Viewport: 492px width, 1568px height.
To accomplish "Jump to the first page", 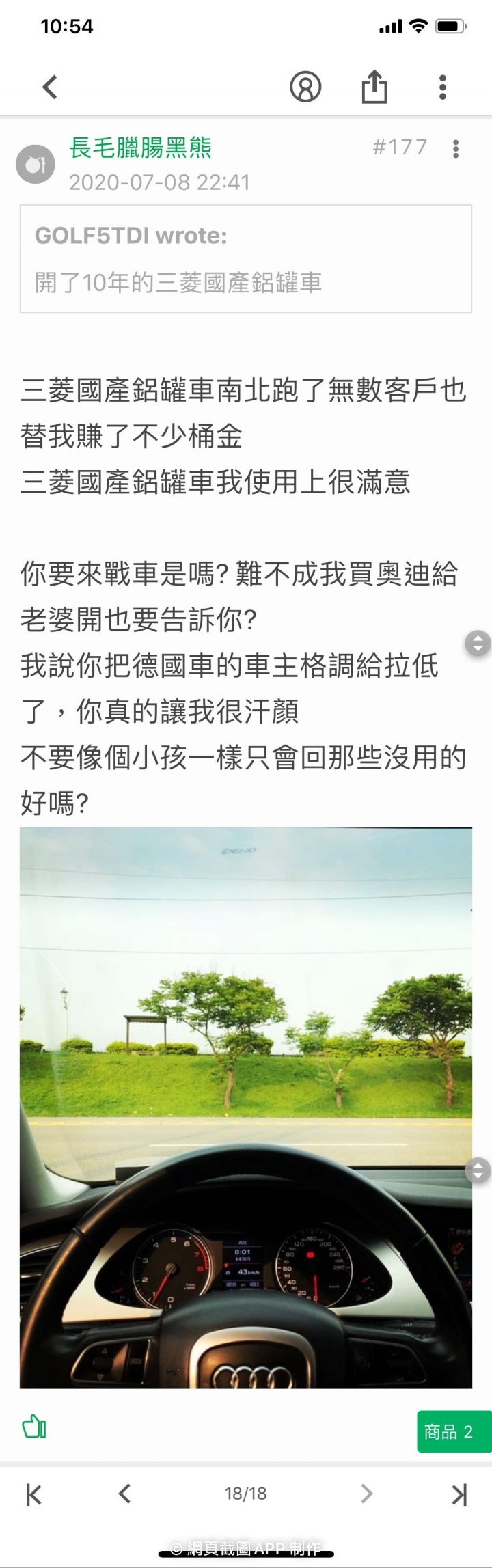I will 34,1494.
